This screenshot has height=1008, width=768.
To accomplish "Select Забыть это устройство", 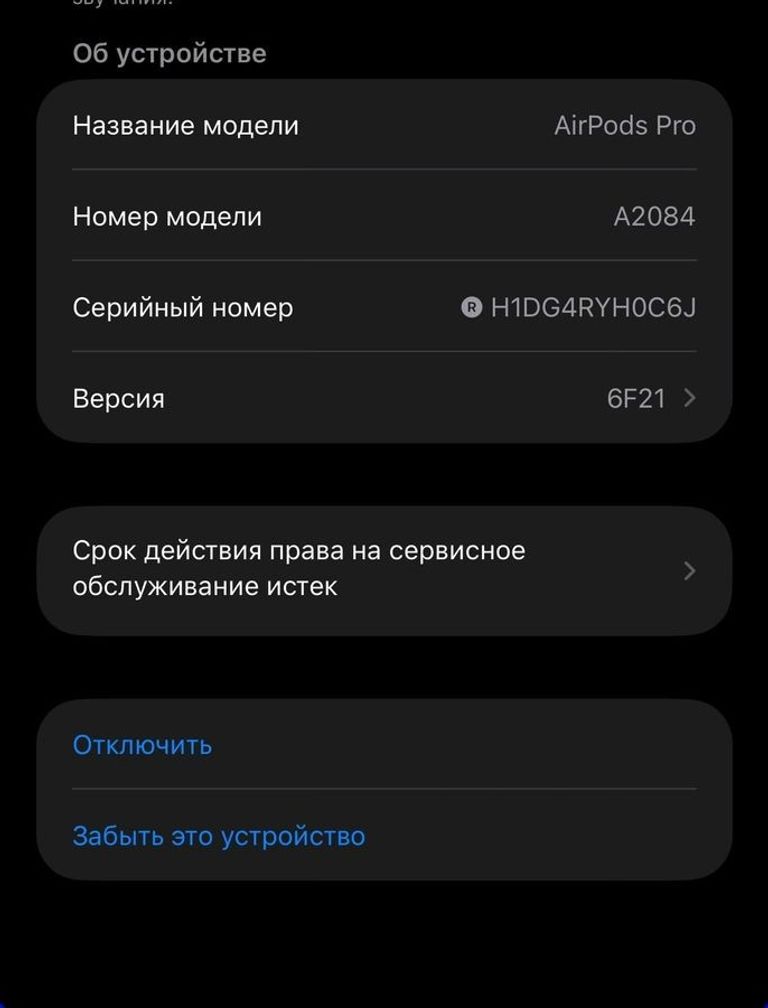I will 219,836.
